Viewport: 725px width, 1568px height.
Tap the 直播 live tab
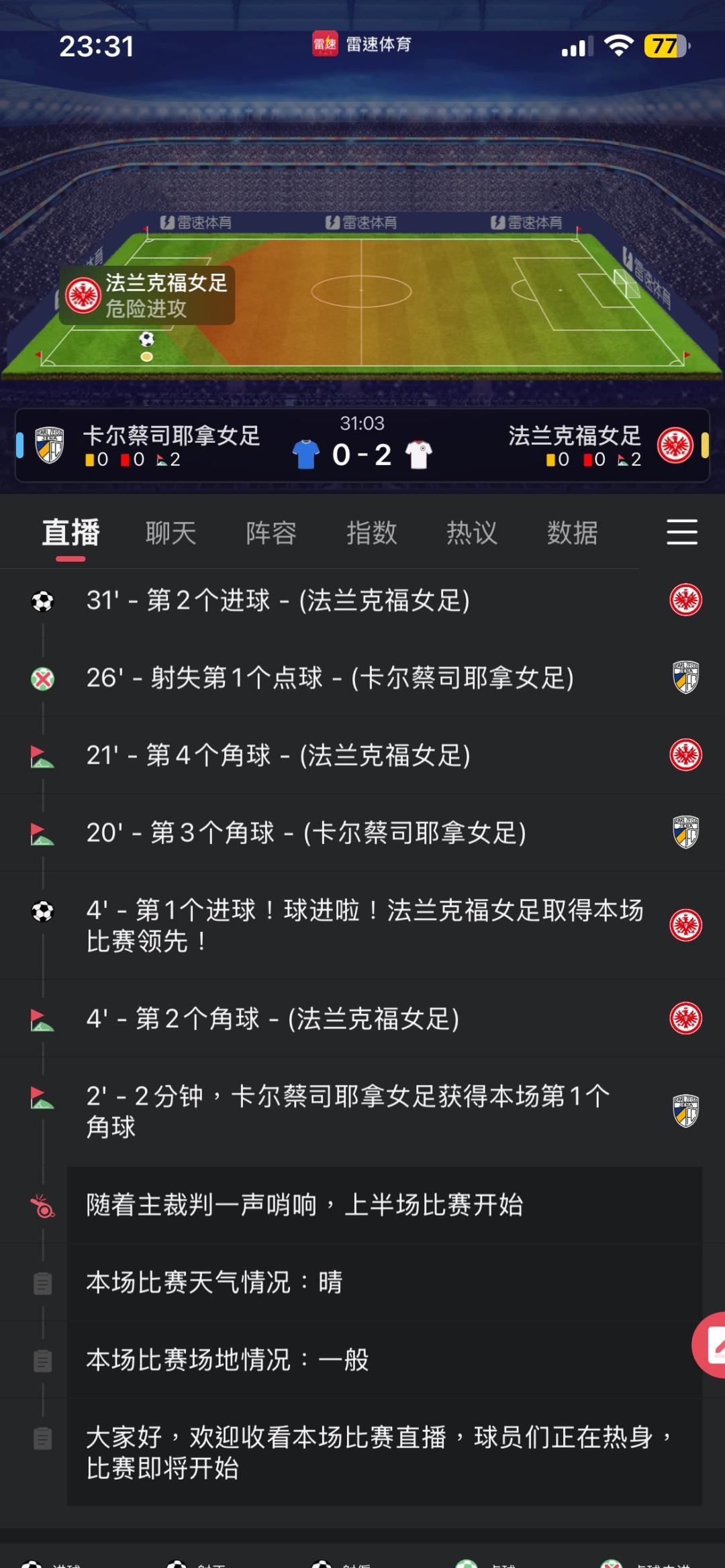(x=70, y=533)
